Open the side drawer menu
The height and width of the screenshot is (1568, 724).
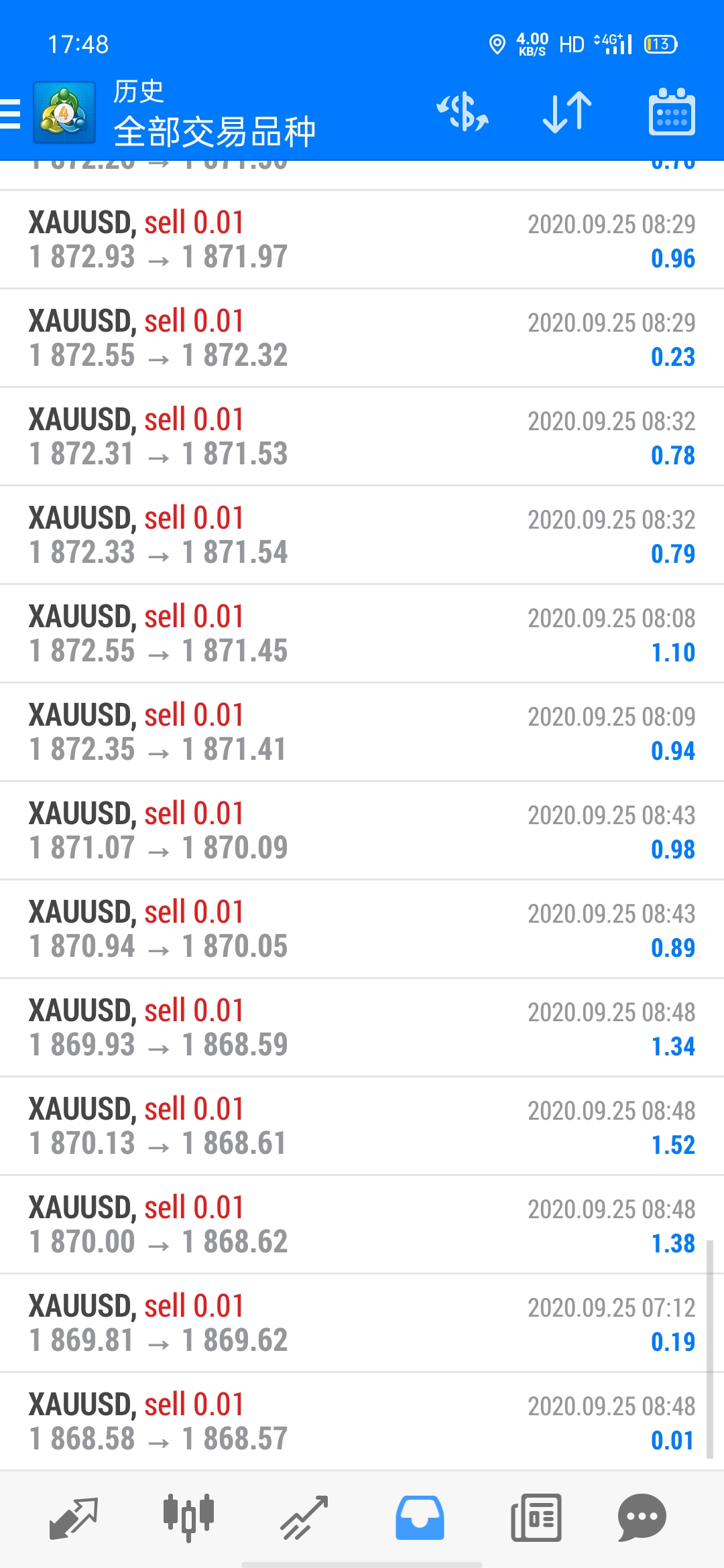(11, 113)
